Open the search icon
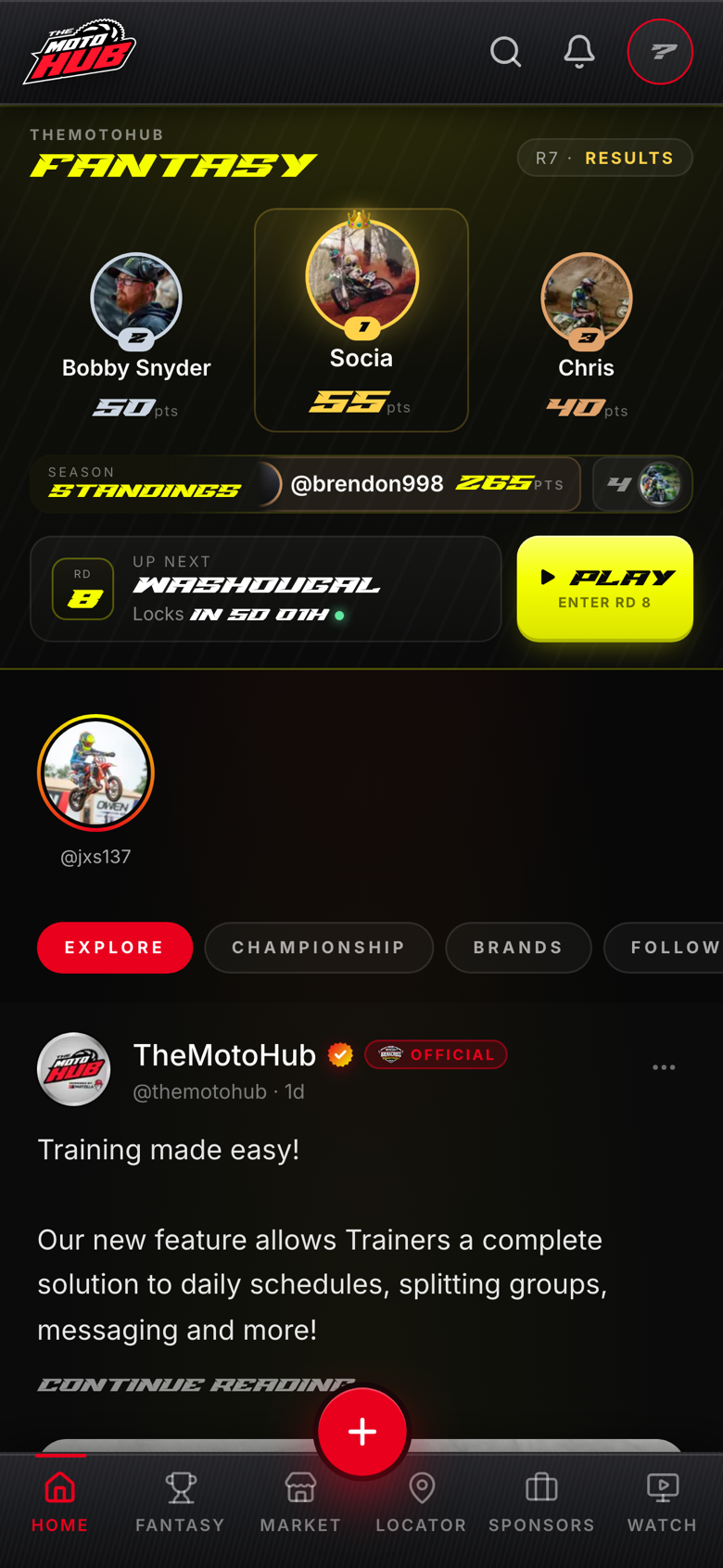The height and width of the screenshot is (1568, 723). pyautogui.click(x=505, y=52)
